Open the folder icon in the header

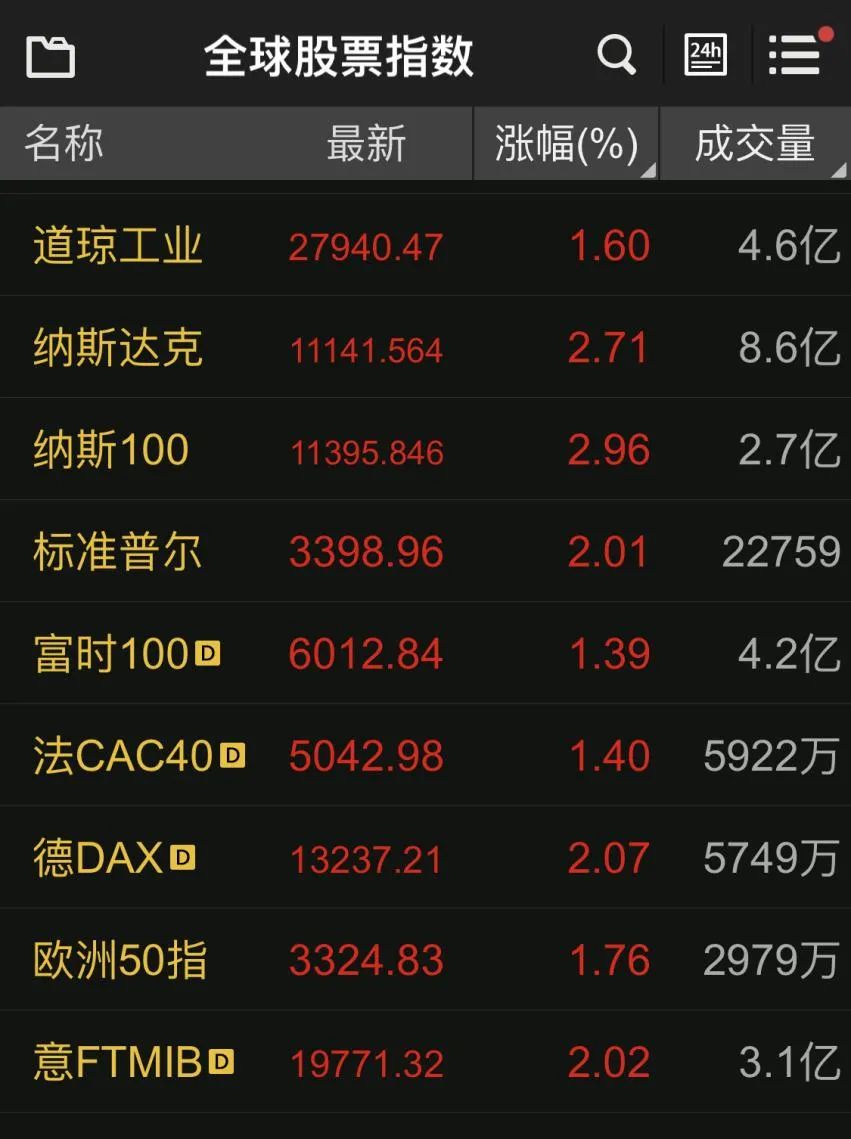point(50,56)
